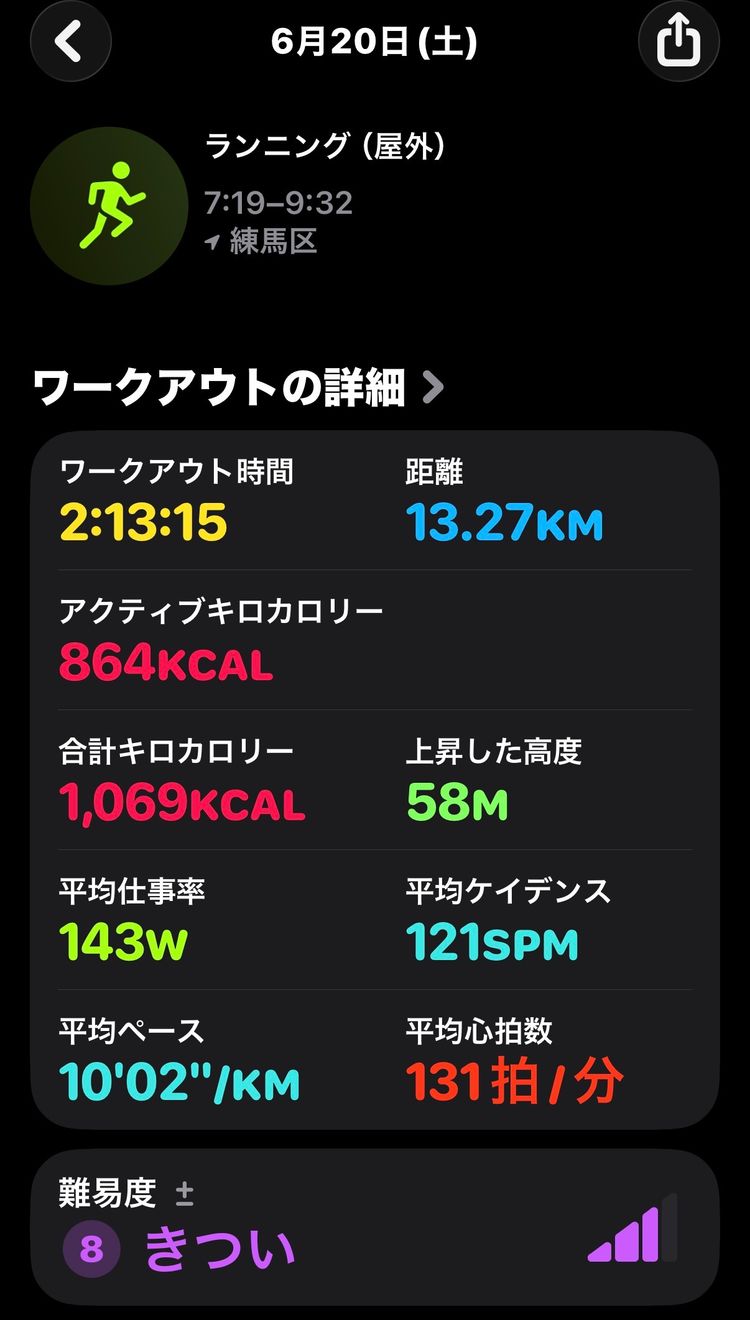Open ワークアウトの詳細 details
Viewport: 750px width, 1320px height.
pyautogui.click(x=238, y=388)
